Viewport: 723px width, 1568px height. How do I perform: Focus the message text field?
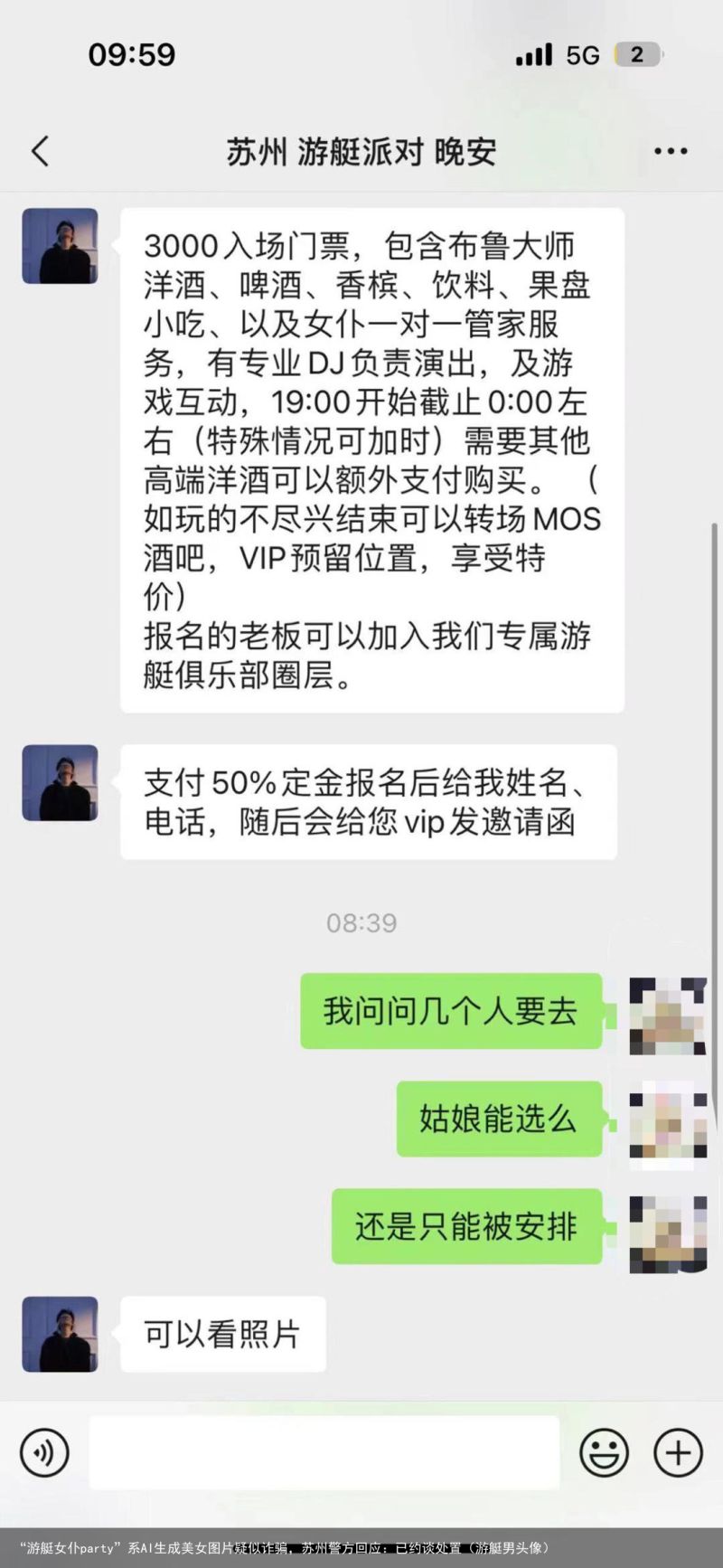click(324, 1452)
